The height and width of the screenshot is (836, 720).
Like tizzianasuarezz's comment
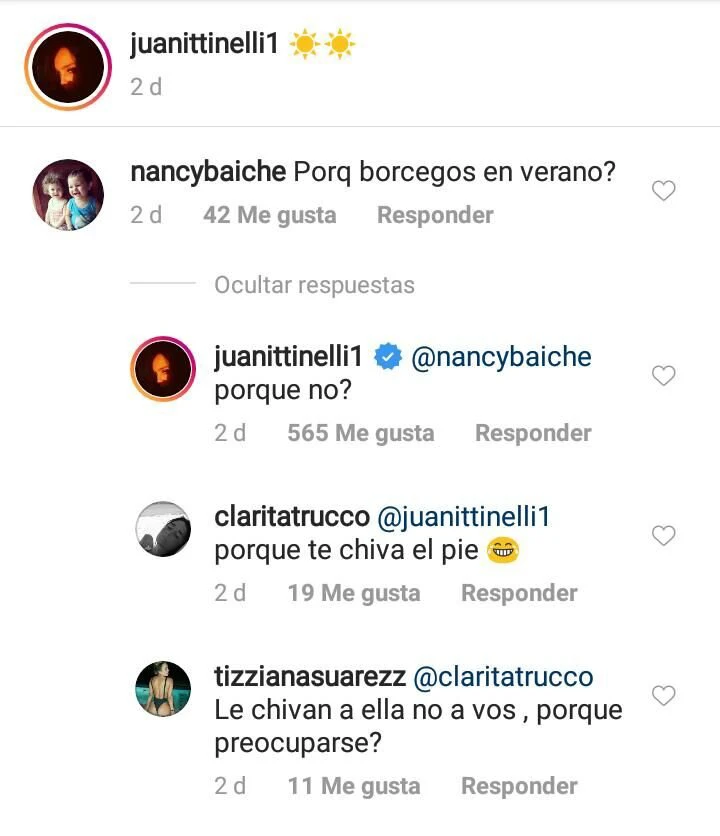point(663,694)
